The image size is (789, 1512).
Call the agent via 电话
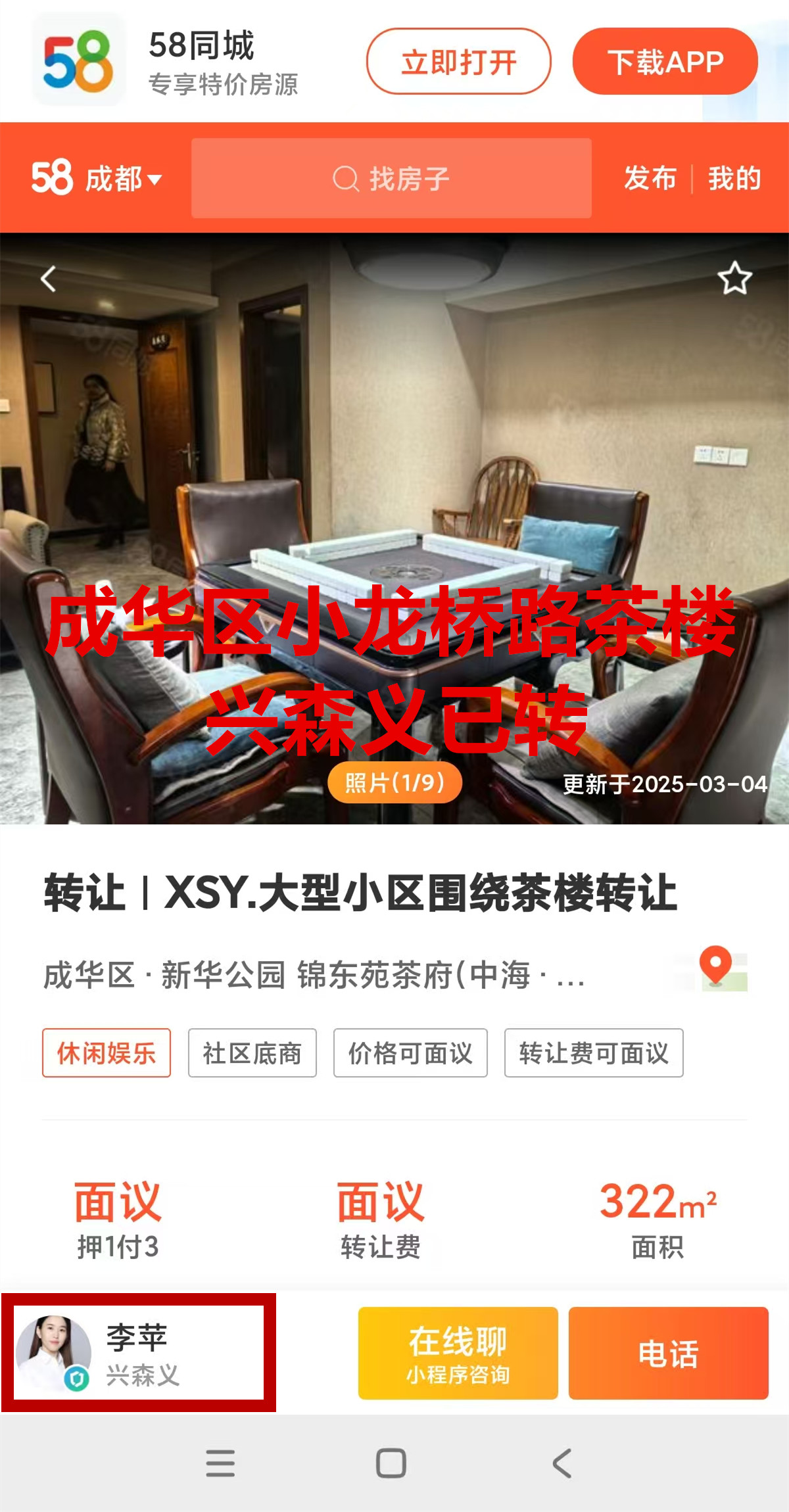[668, 1353]
